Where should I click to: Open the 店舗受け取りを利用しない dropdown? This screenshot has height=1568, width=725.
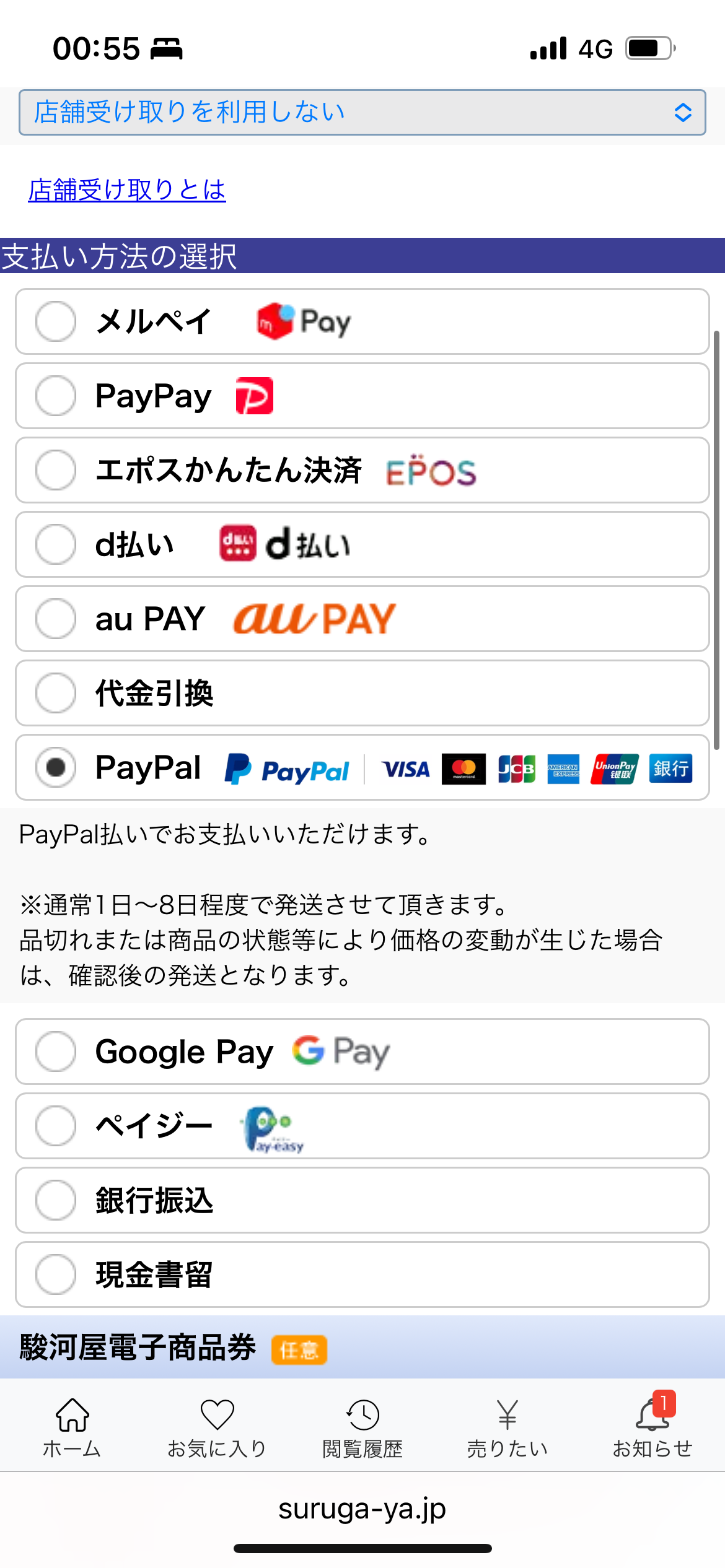pos(362,112)
